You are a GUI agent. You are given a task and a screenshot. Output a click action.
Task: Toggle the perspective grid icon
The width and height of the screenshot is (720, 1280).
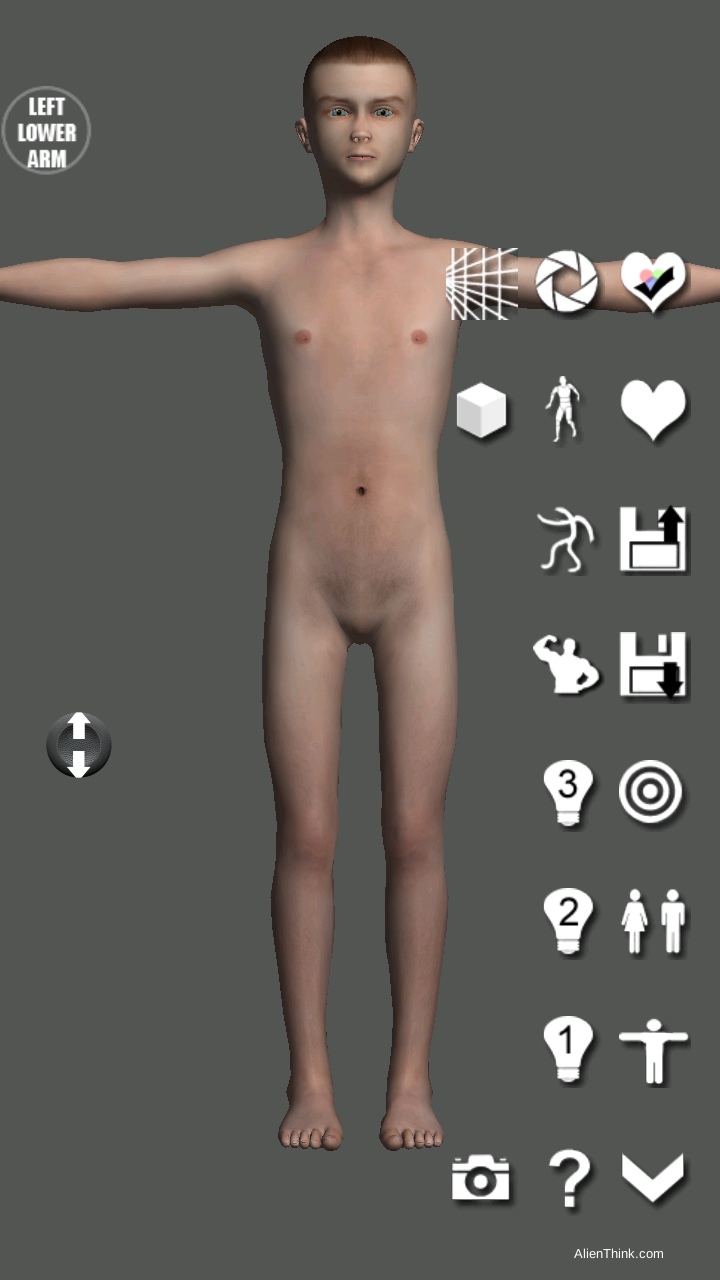(x=482, y=284)
